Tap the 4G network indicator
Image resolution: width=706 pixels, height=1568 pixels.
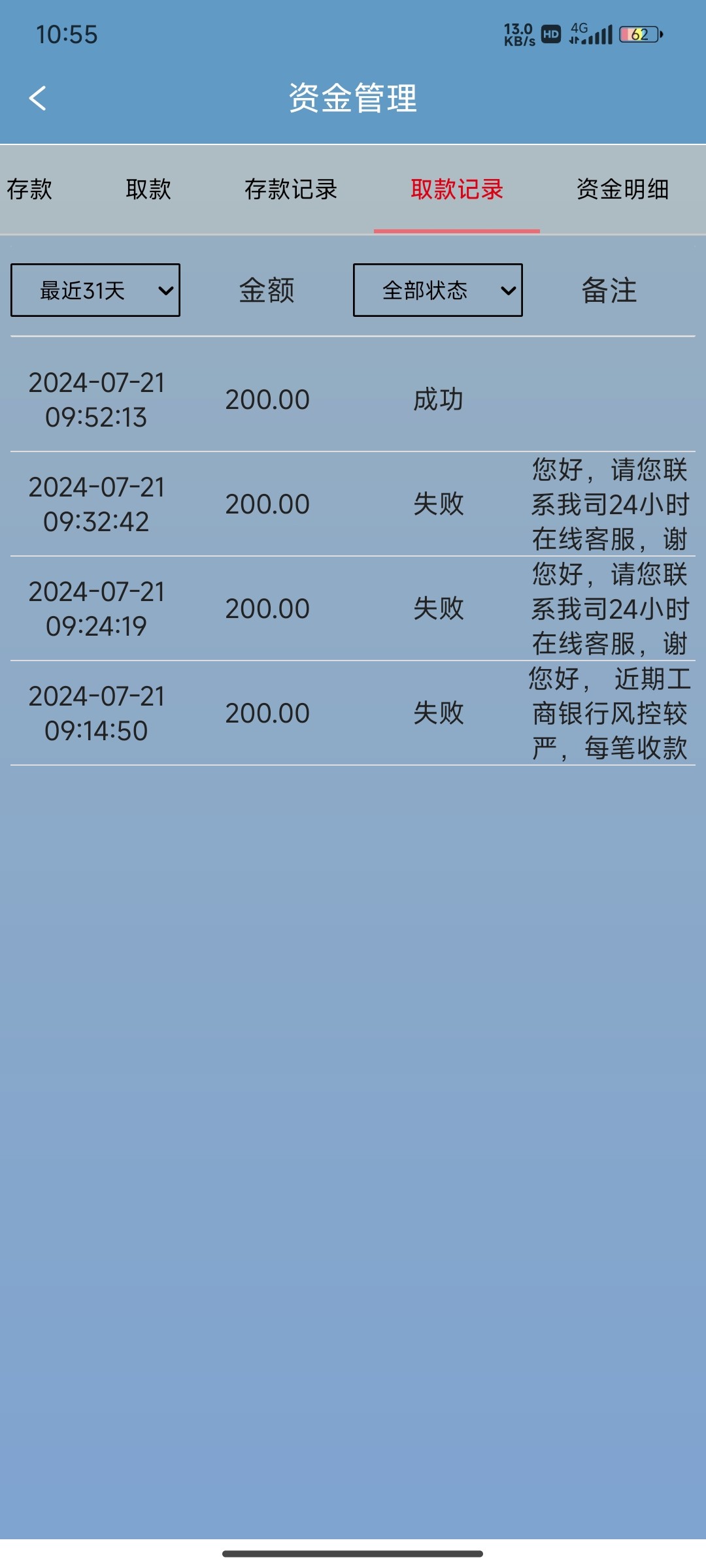[579, 29]
